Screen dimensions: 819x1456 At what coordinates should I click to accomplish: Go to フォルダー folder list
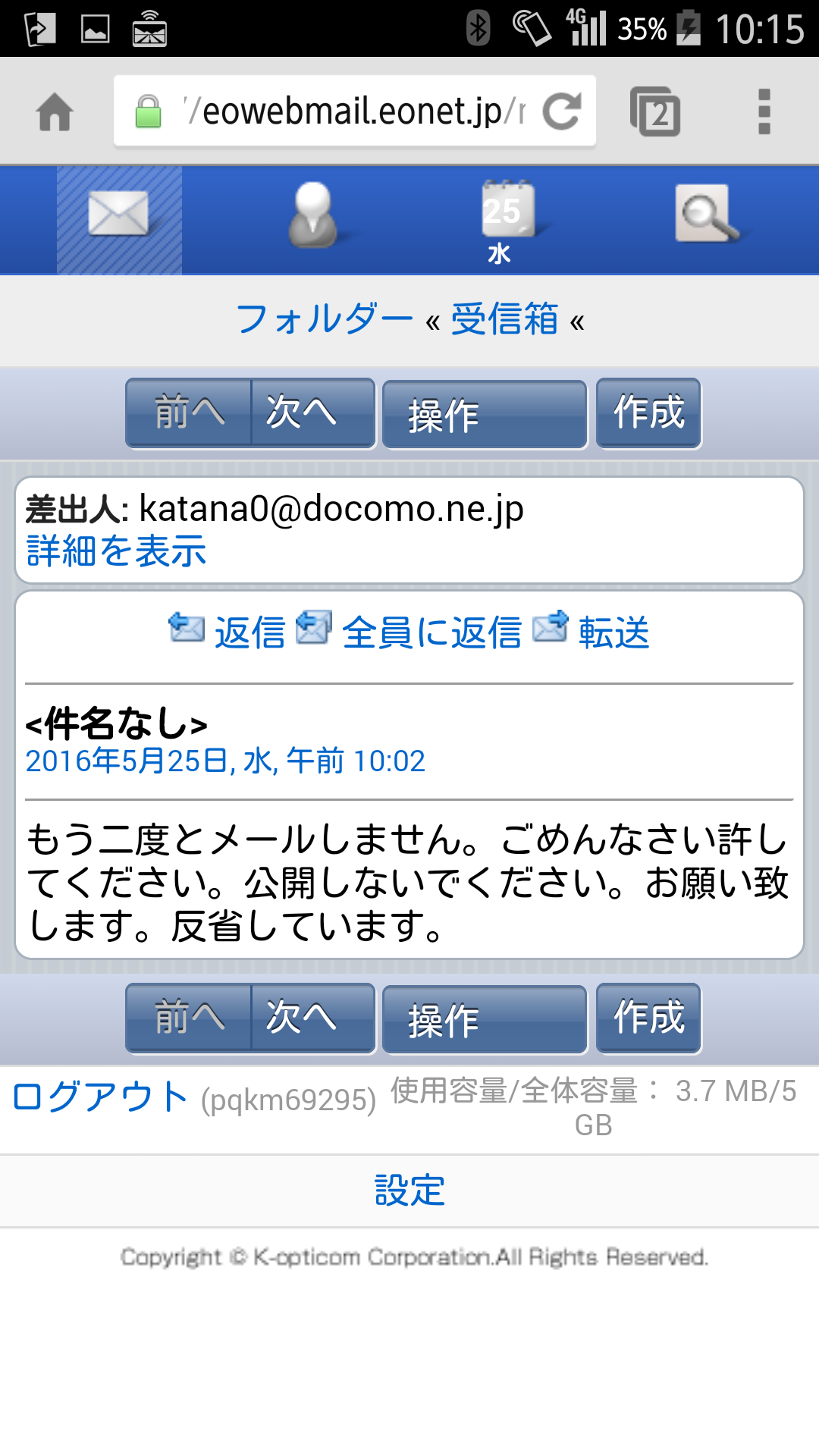[325, 318]
